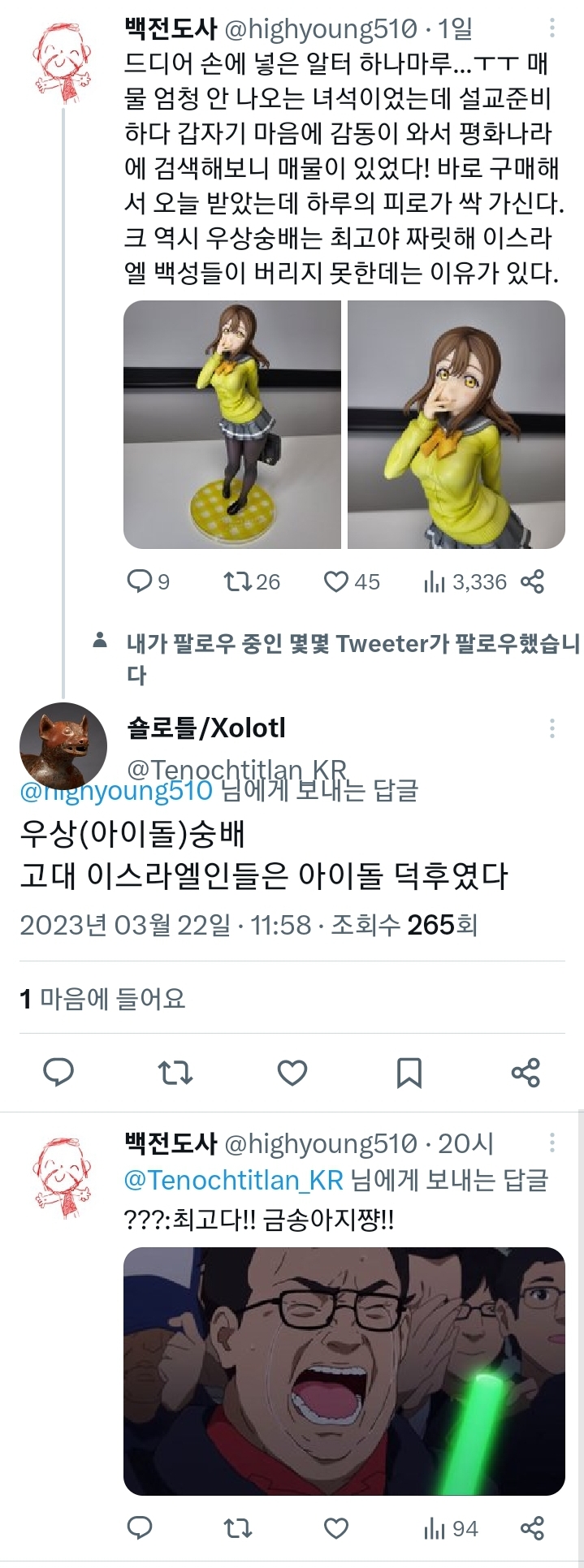
Task: Open the @highyoung510 mention link
Action: (116, 792)
